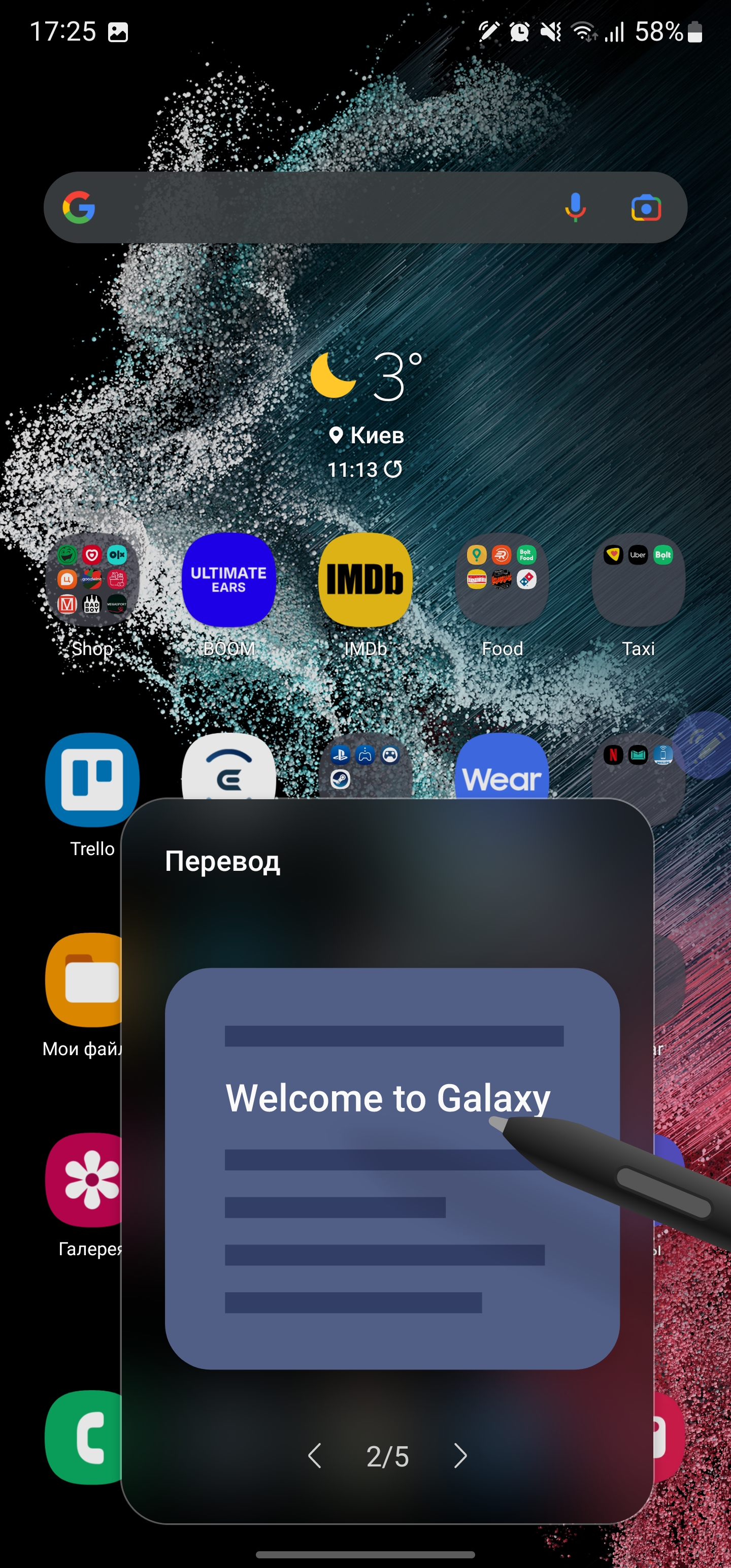Open the Google search bar
The width and height of the screenshot is (731, 1568).
pyautogui.click(x=316, y=208)
